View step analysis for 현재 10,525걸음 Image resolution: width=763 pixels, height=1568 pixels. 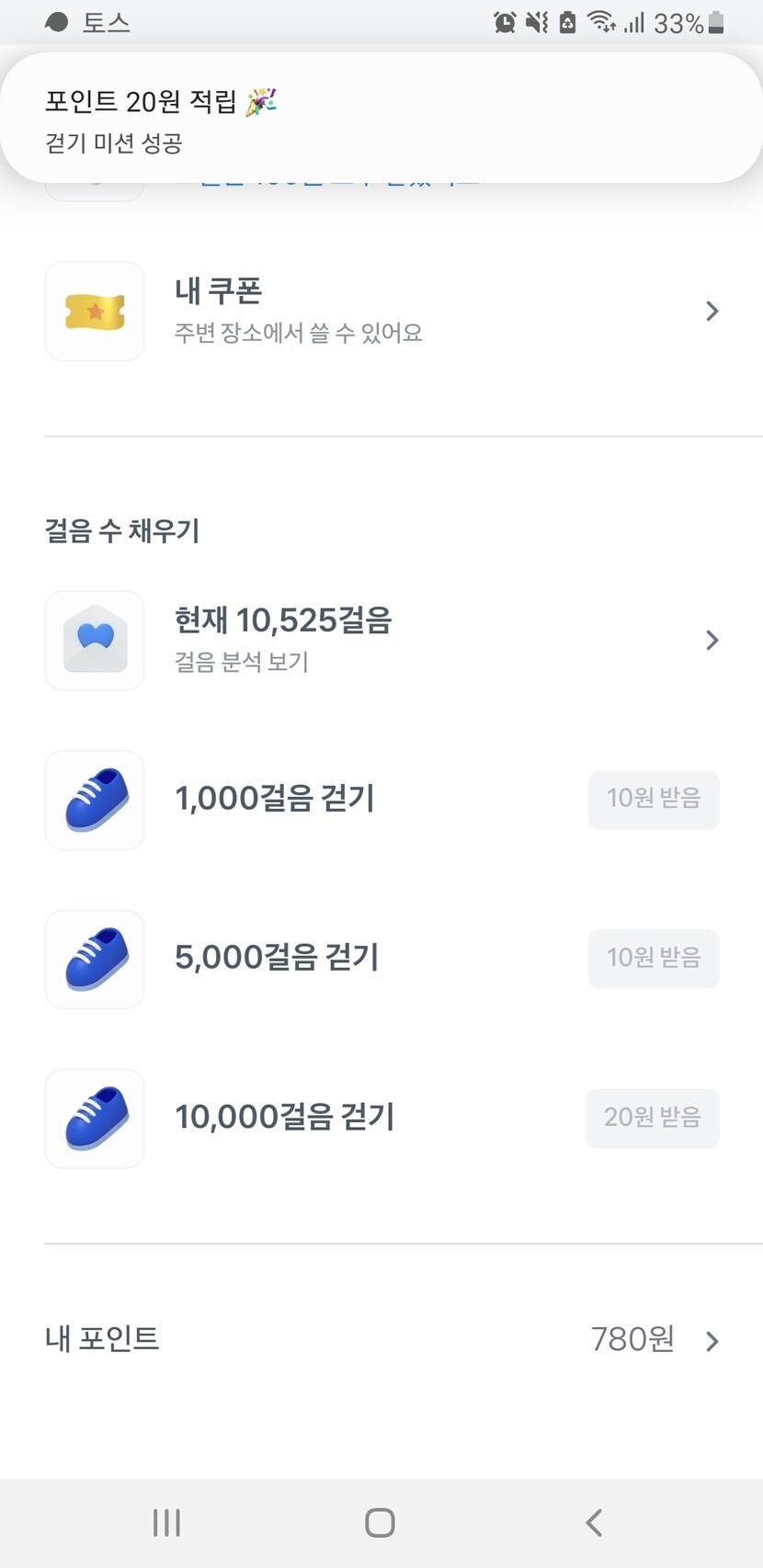point(381,640)
